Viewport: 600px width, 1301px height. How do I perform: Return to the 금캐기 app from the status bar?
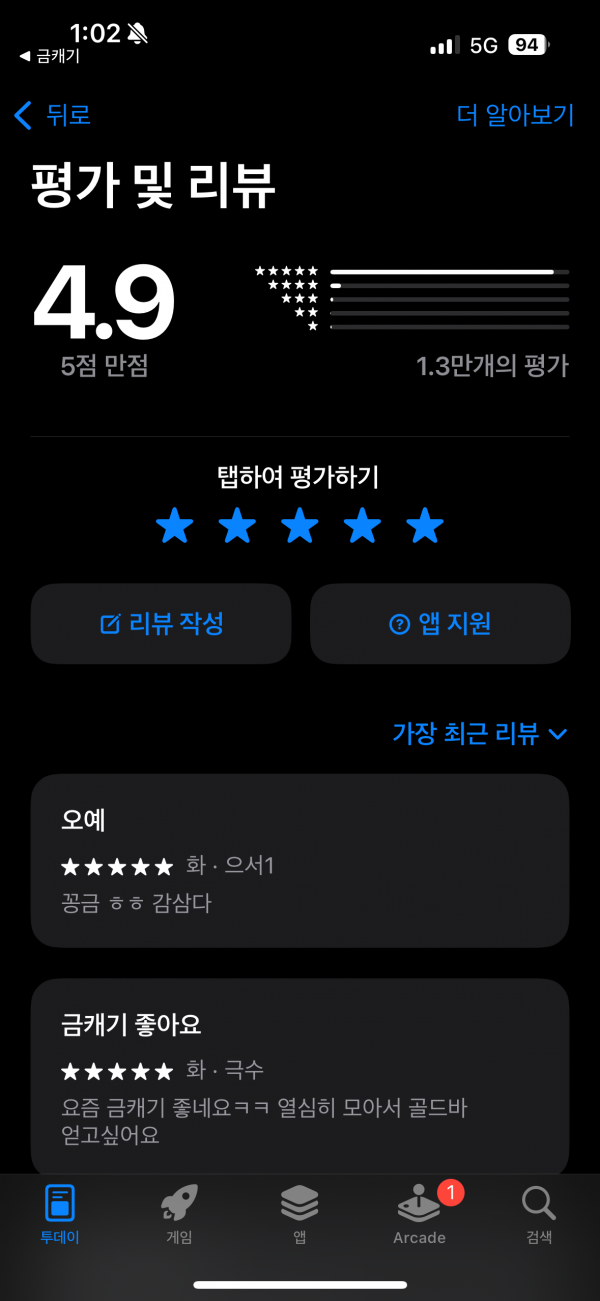click(50, 57)
